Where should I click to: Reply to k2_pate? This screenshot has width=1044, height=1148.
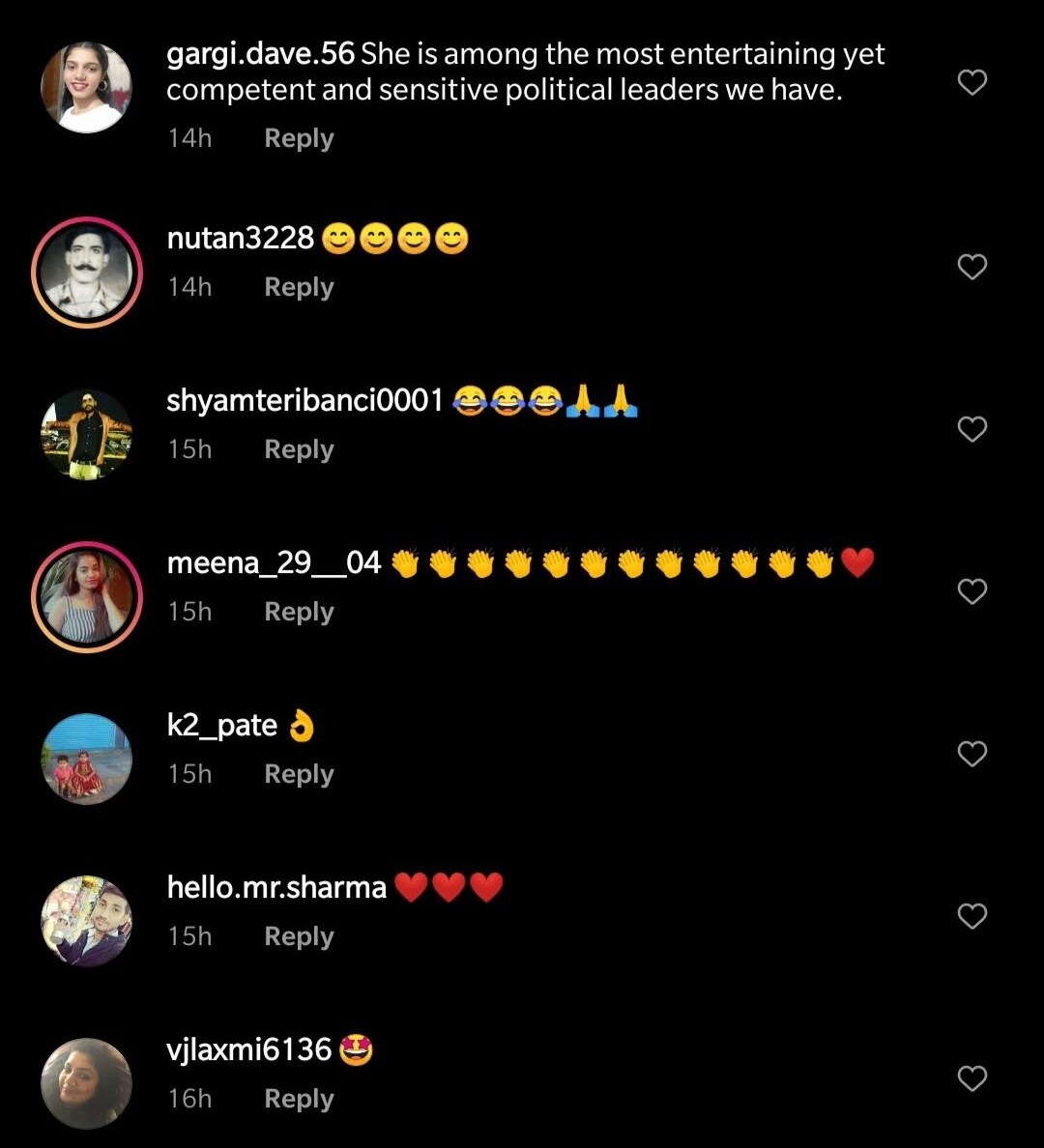299,774
